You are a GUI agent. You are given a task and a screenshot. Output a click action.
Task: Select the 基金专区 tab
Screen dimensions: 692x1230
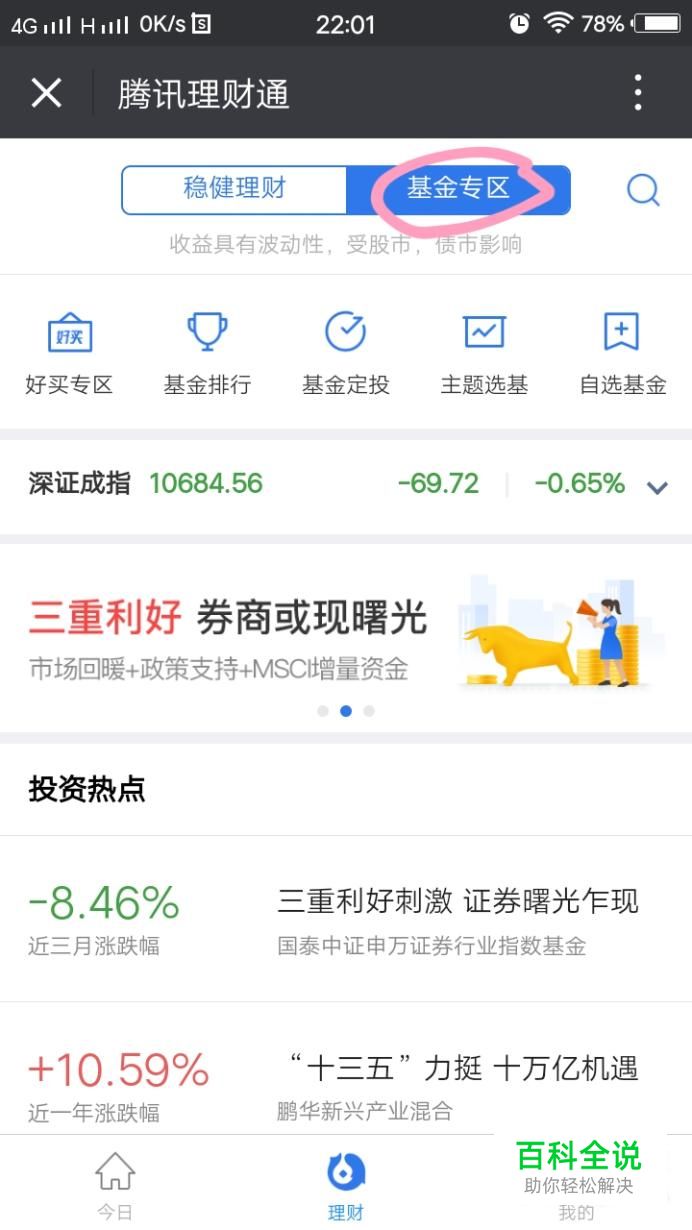click(458, 189)
